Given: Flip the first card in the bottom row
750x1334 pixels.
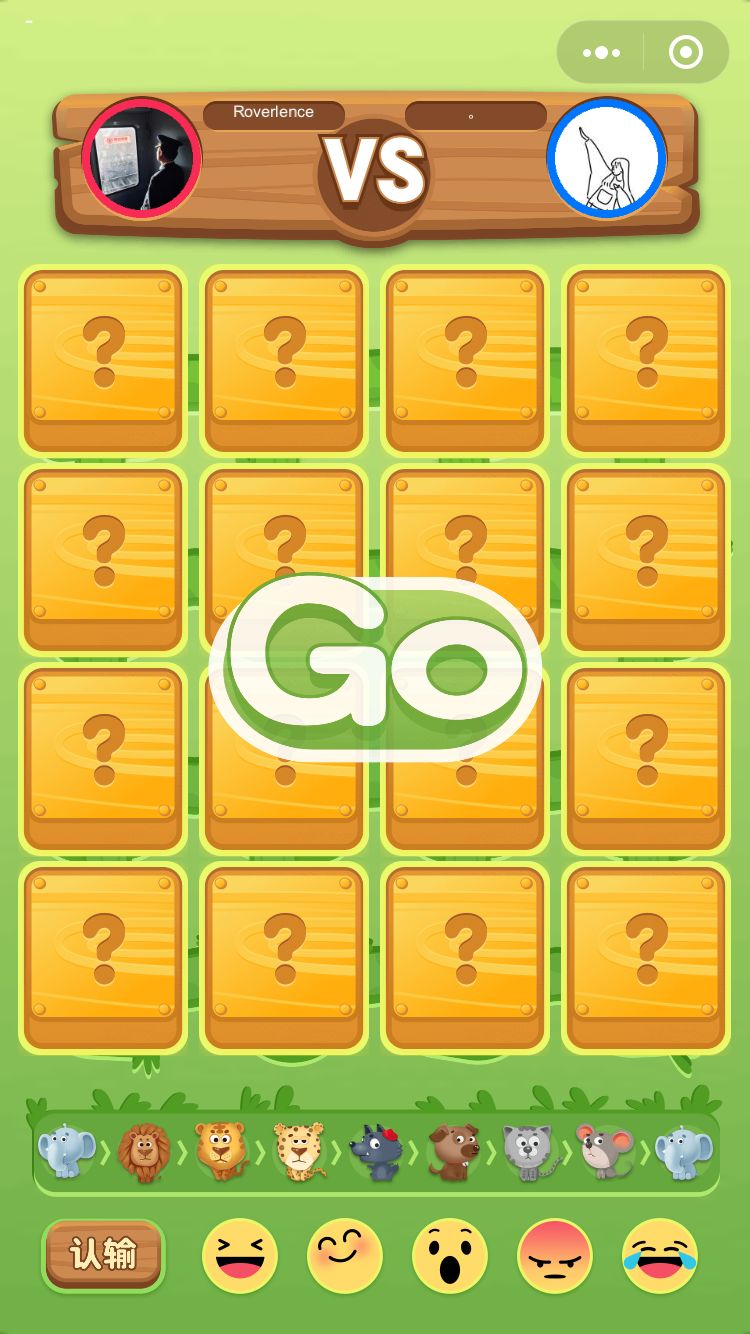Looking at the screenshot, I should (103, 957).
